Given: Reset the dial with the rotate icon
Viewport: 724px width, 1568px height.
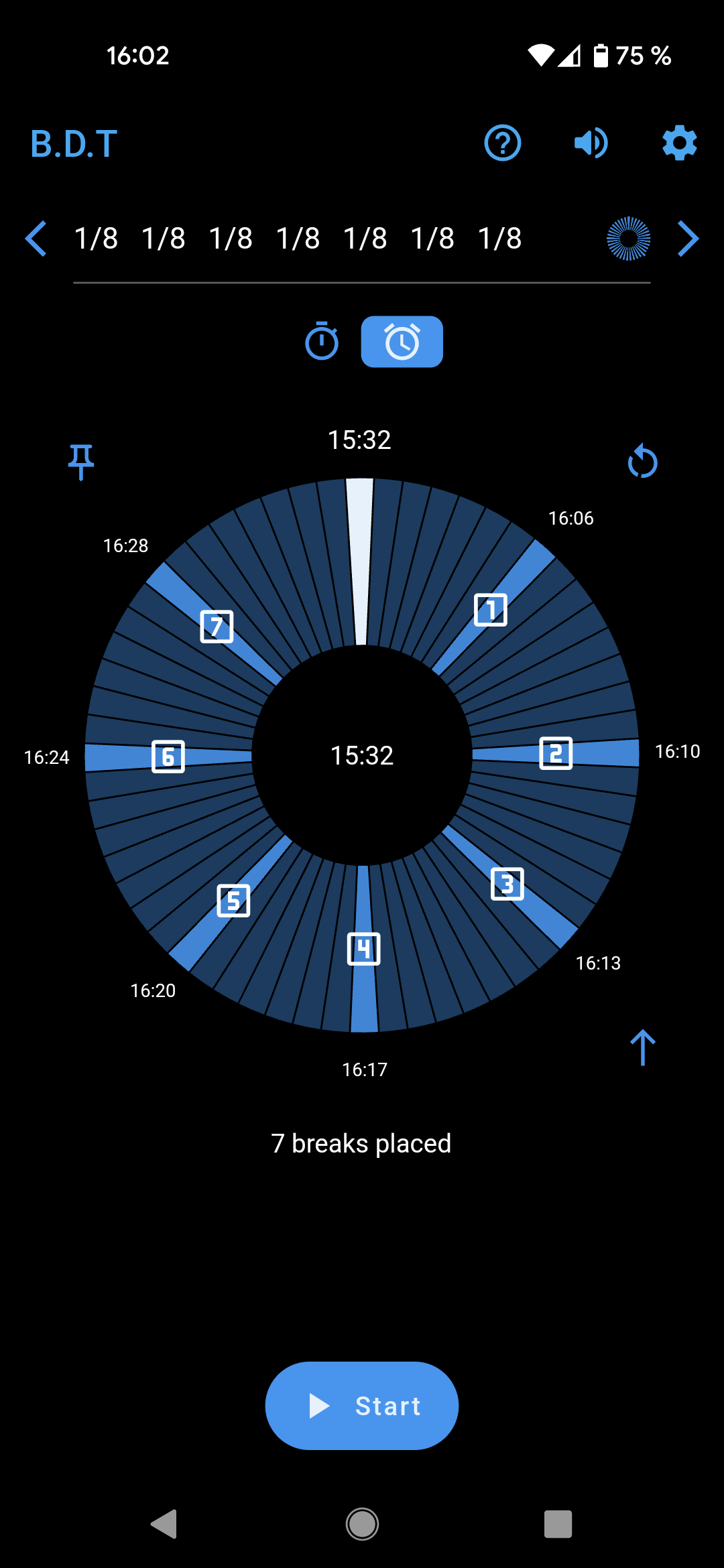Looking at the screenshot, I should click(642, 462).
